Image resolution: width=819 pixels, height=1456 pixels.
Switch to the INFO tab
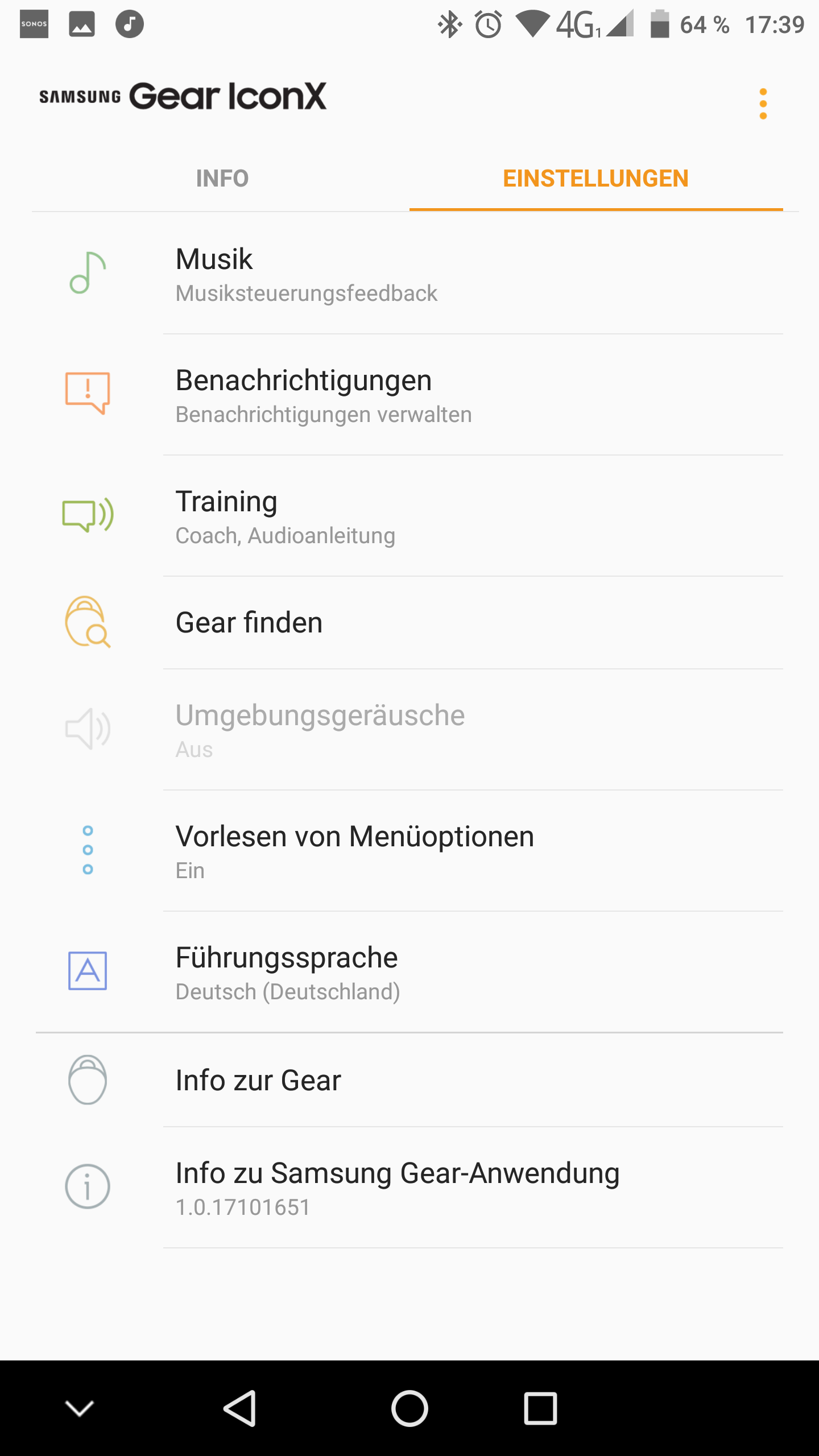pos(222,178)
